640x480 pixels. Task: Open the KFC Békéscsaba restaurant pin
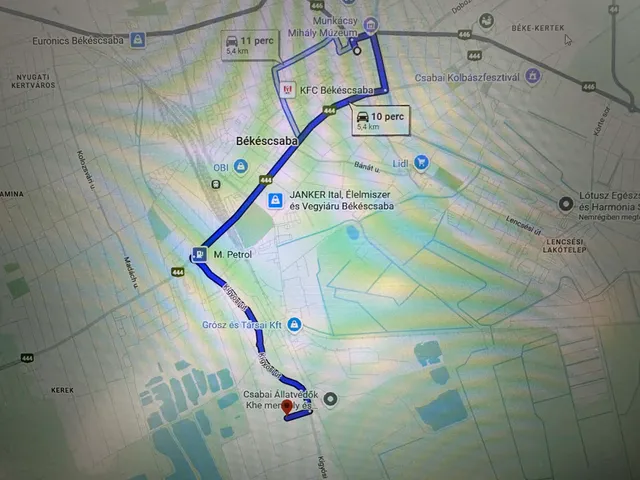click(x=290, y=92)
